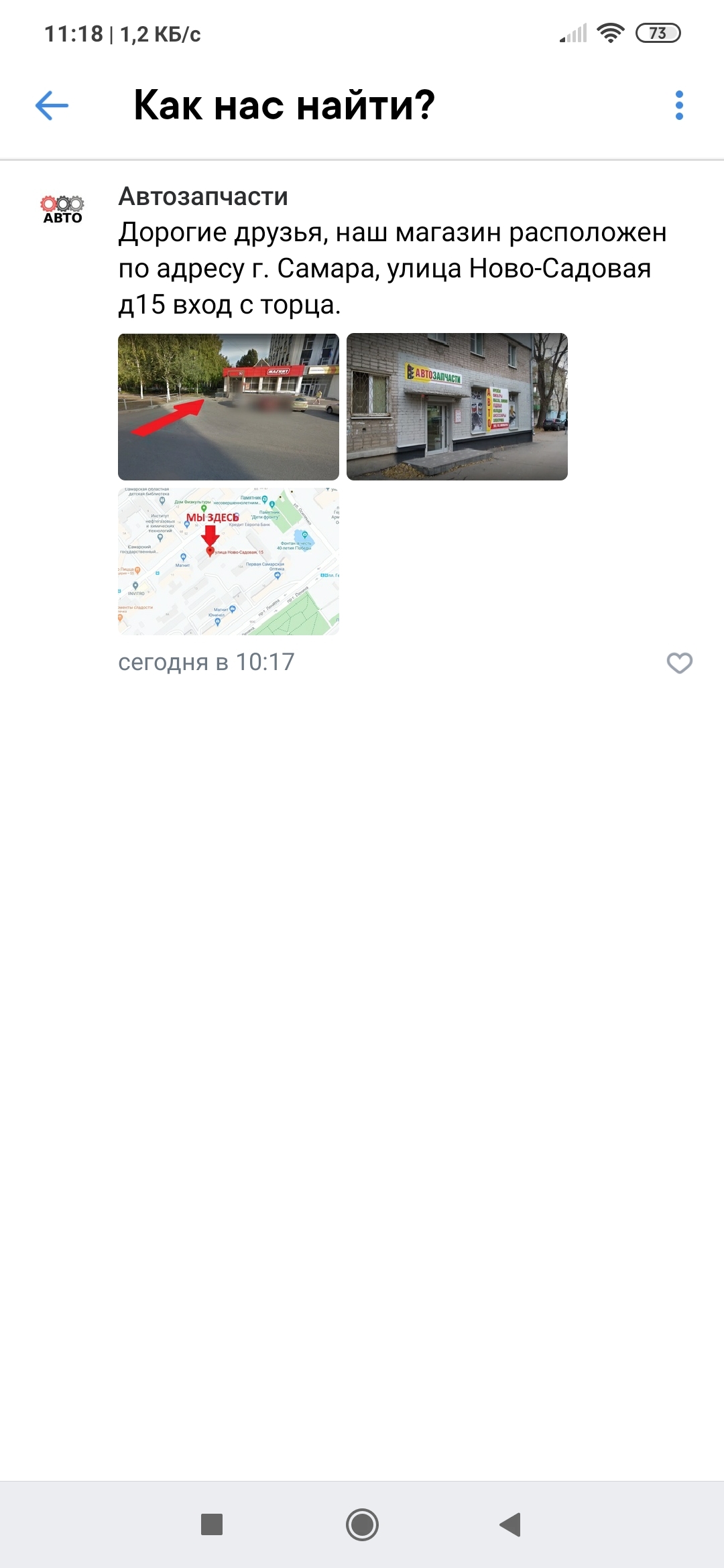Tap the system home button
The width and height of the screenshot is (724, 1568).
[x=362, y=1524]
